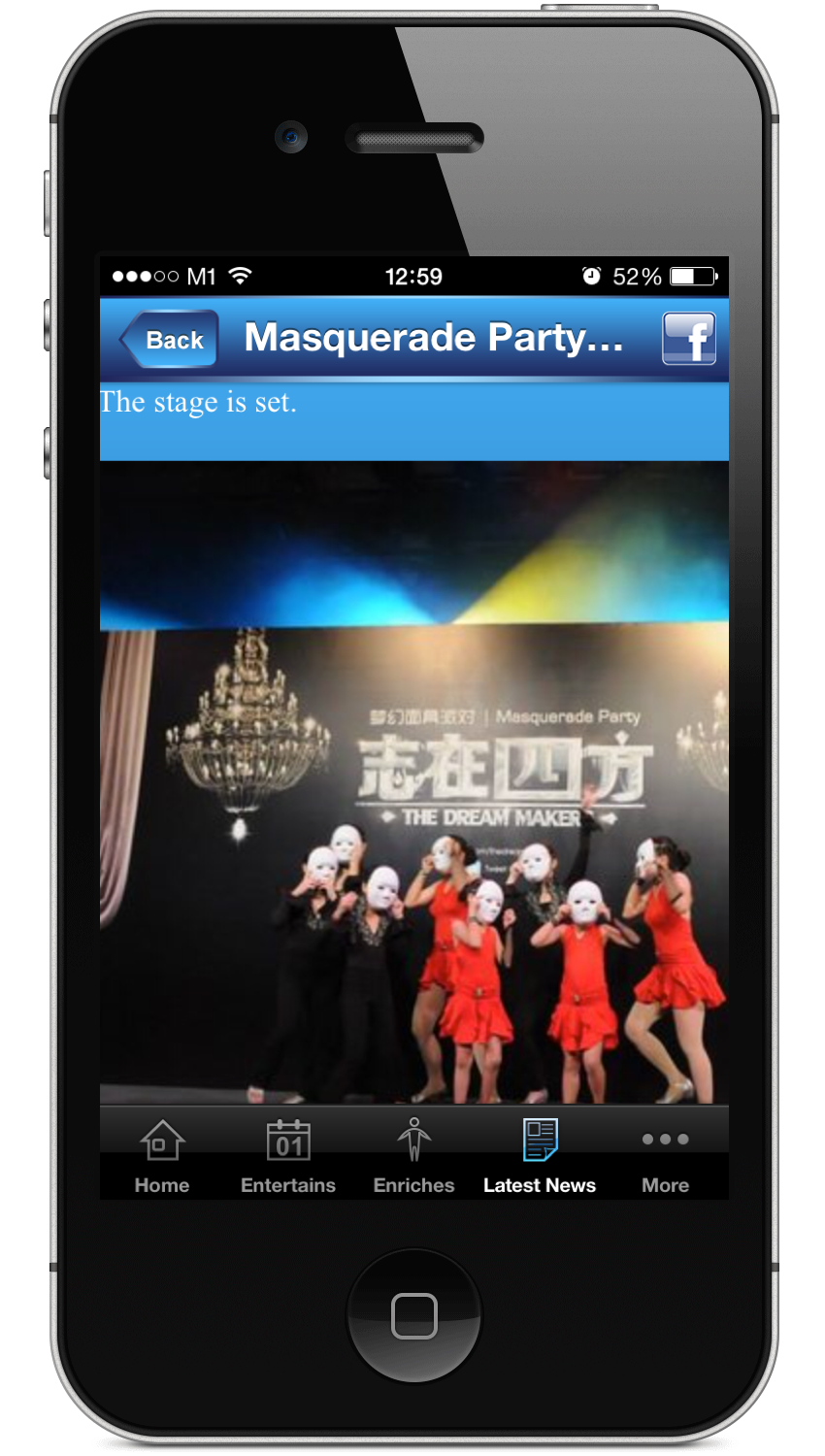The image size is (825, 1456).
Task: Open the More tab
Action: coord(666,1155)
